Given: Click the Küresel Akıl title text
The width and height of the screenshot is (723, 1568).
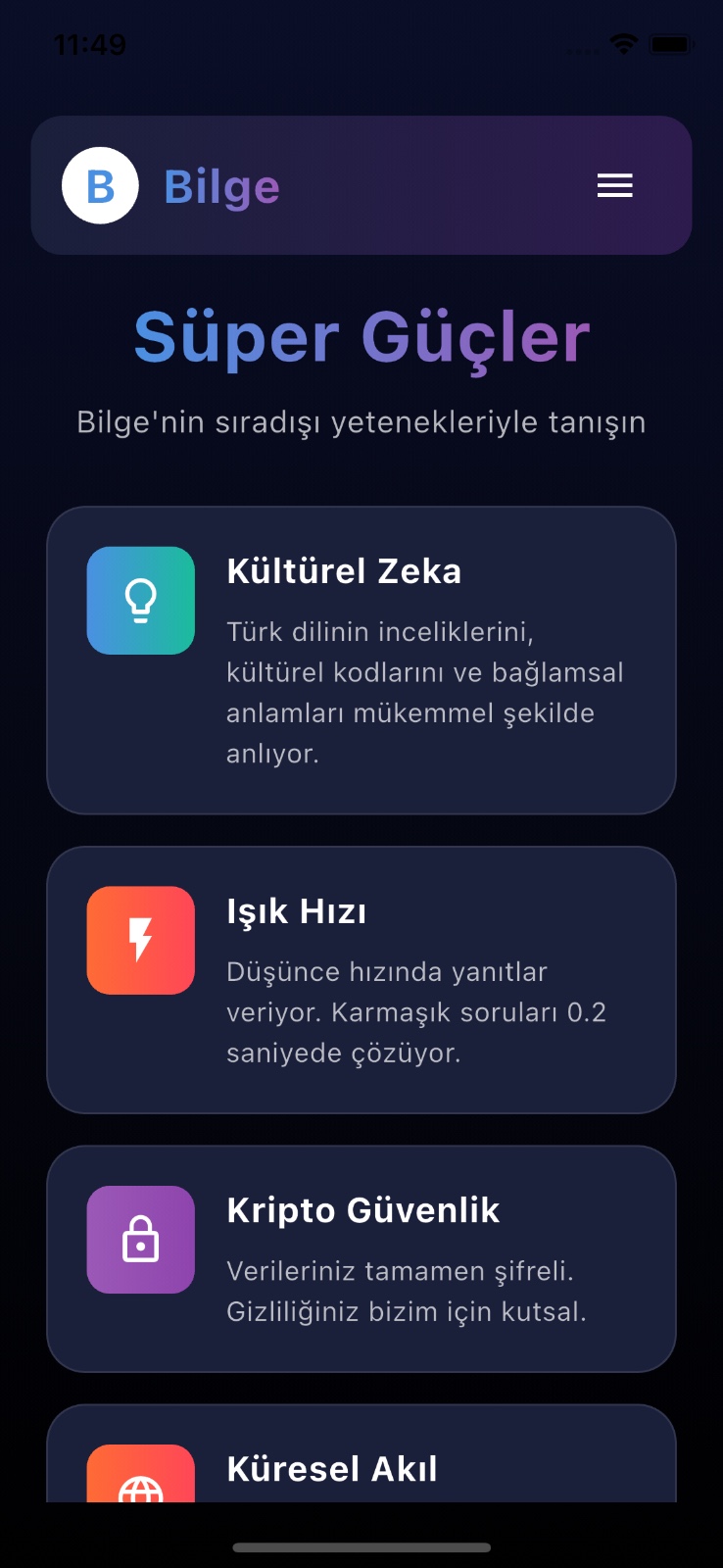Looking at the screenshot, I should point(332,1469).
